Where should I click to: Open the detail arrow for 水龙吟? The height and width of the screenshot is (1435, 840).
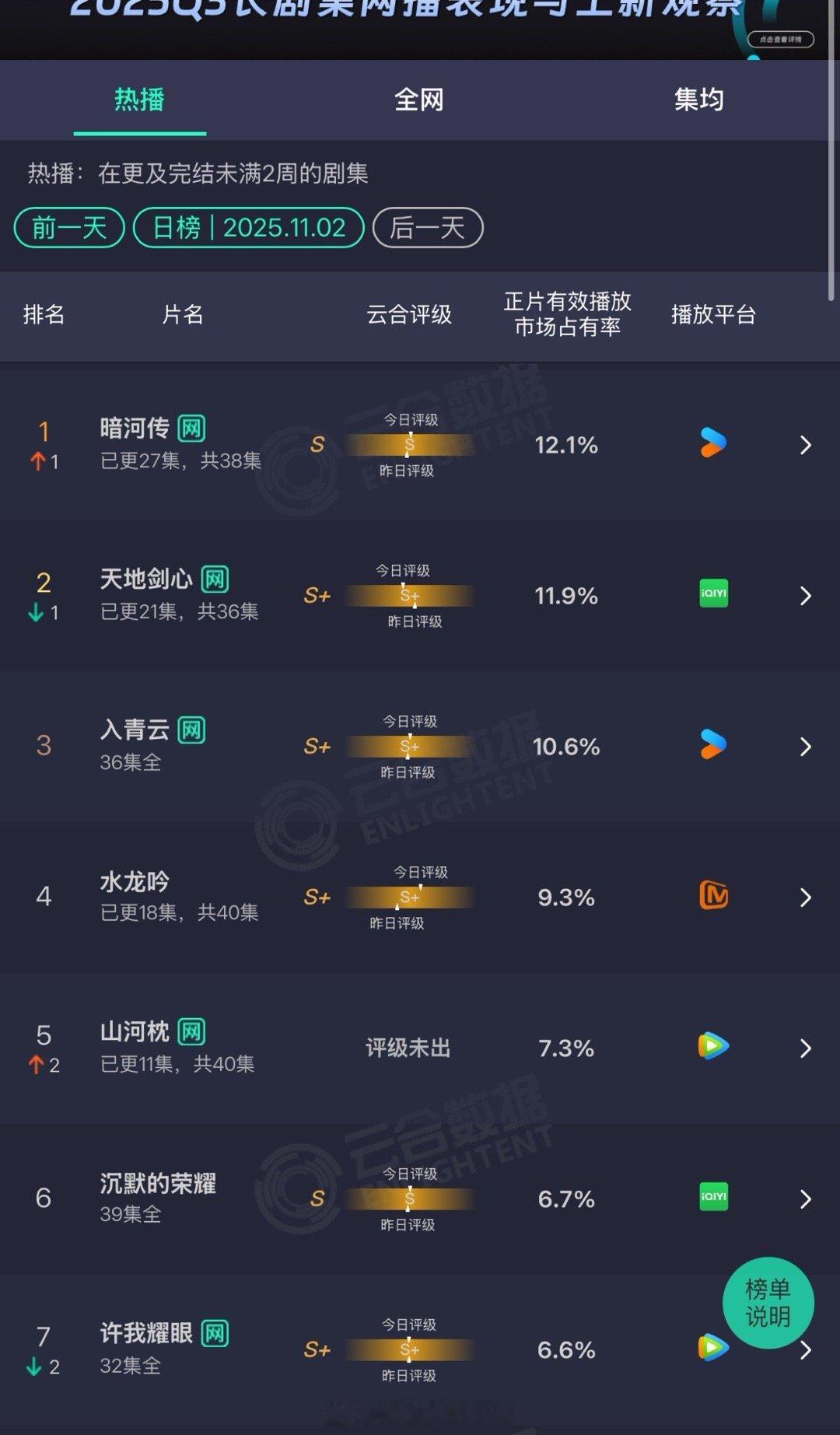pyautogui.click(x=807, y=896)
